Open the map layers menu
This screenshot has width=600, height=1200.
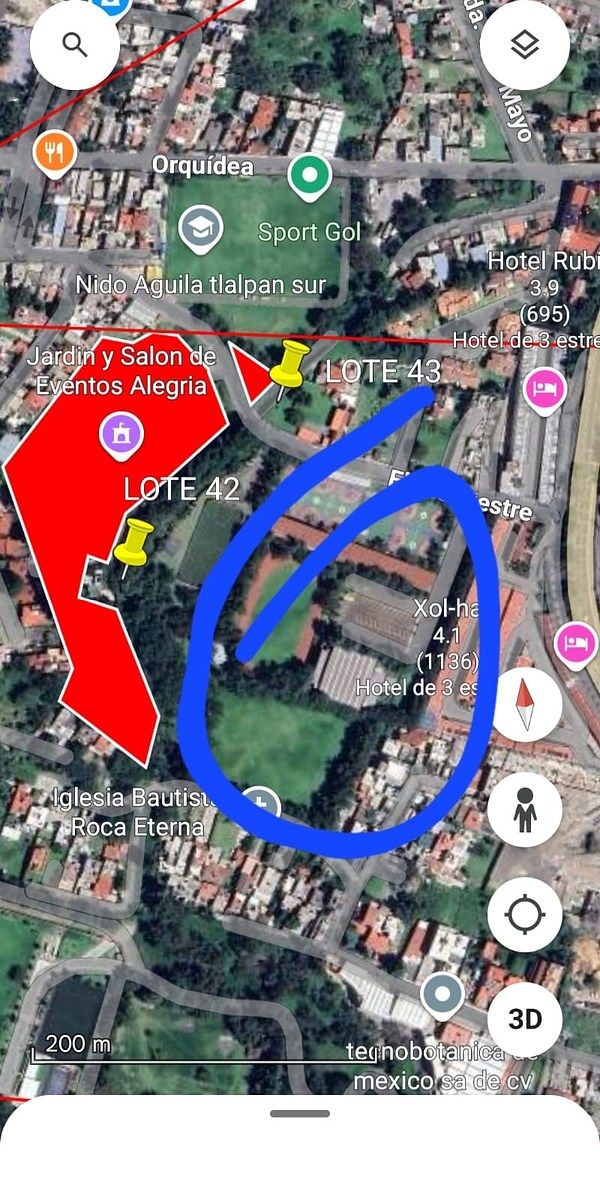[524, 45]
